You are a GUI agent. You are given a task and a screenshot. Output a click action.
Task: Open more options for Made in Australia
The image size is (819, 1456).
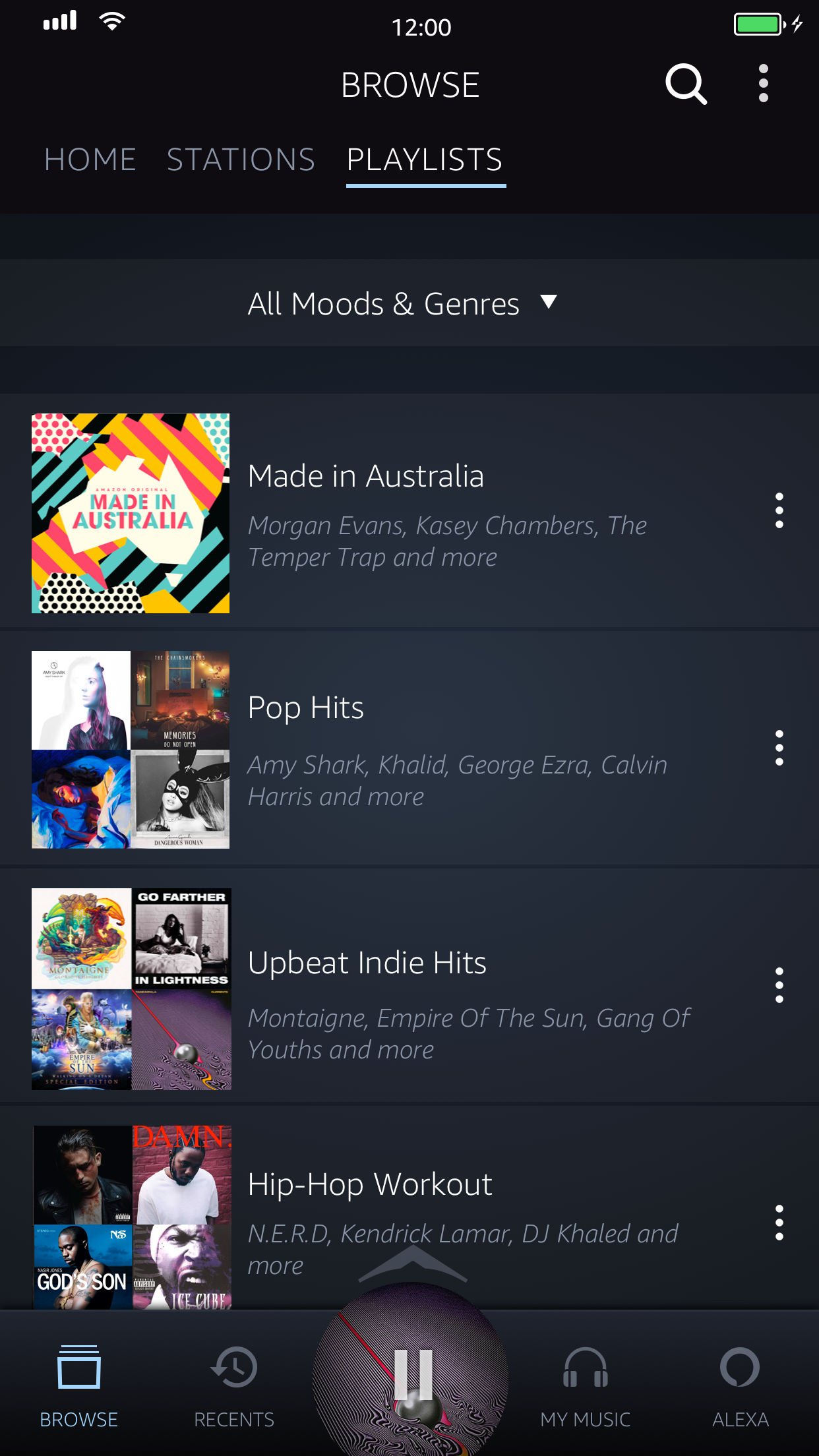779,510
